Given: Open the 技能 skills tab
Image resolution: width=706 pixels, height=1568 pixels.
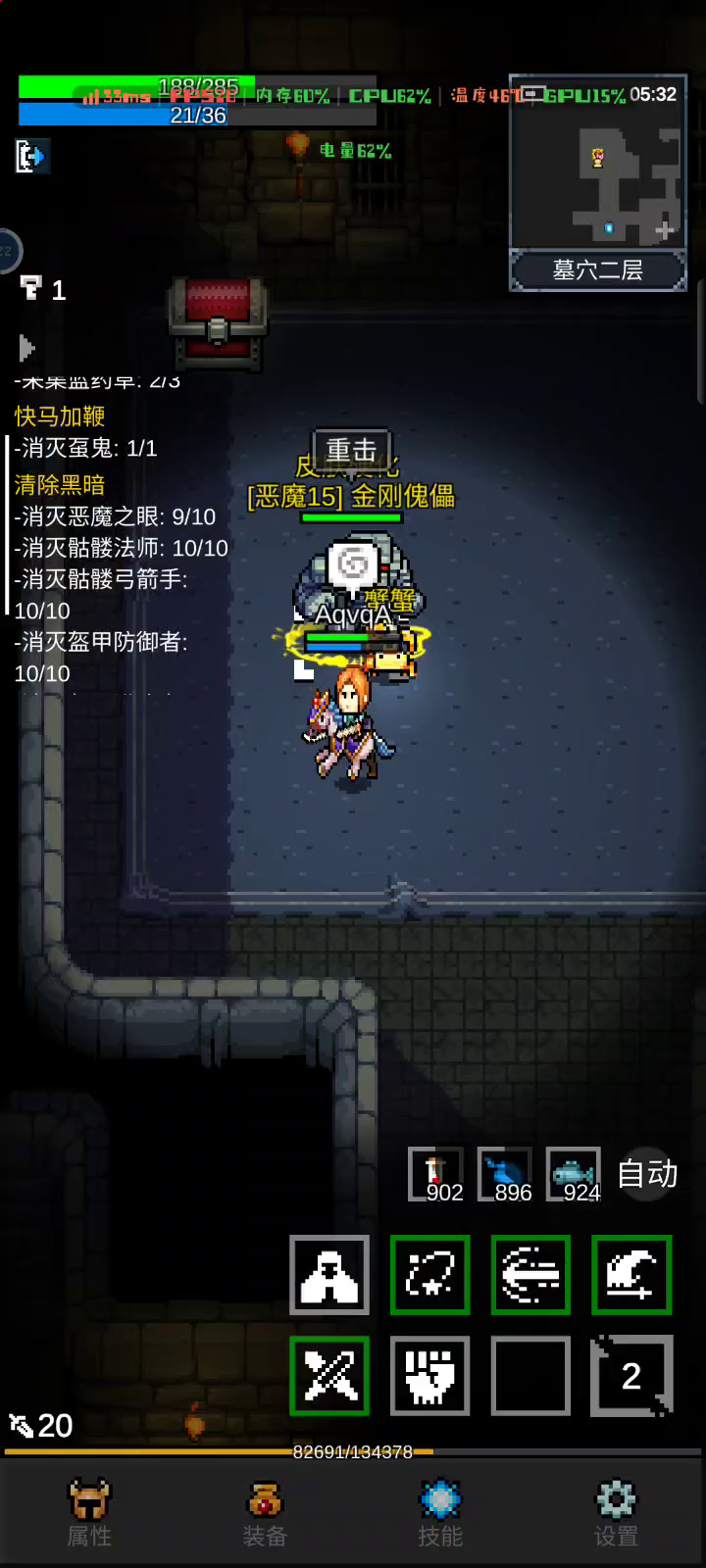Looking at the screenshot, I should (x=440, y=1514).
